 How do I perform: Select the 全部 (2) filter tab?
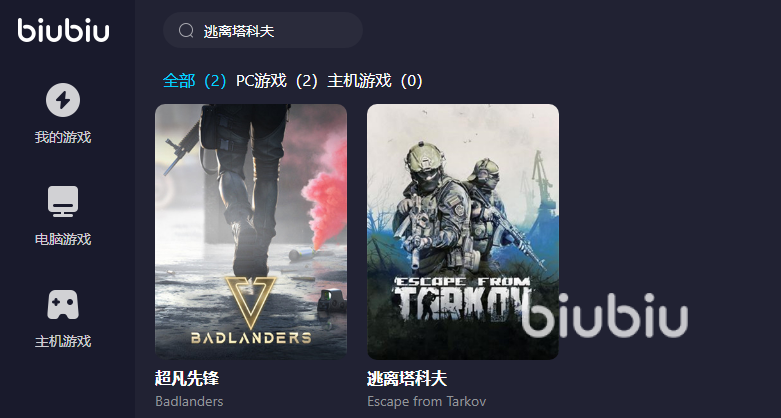[x=194, y=80]
